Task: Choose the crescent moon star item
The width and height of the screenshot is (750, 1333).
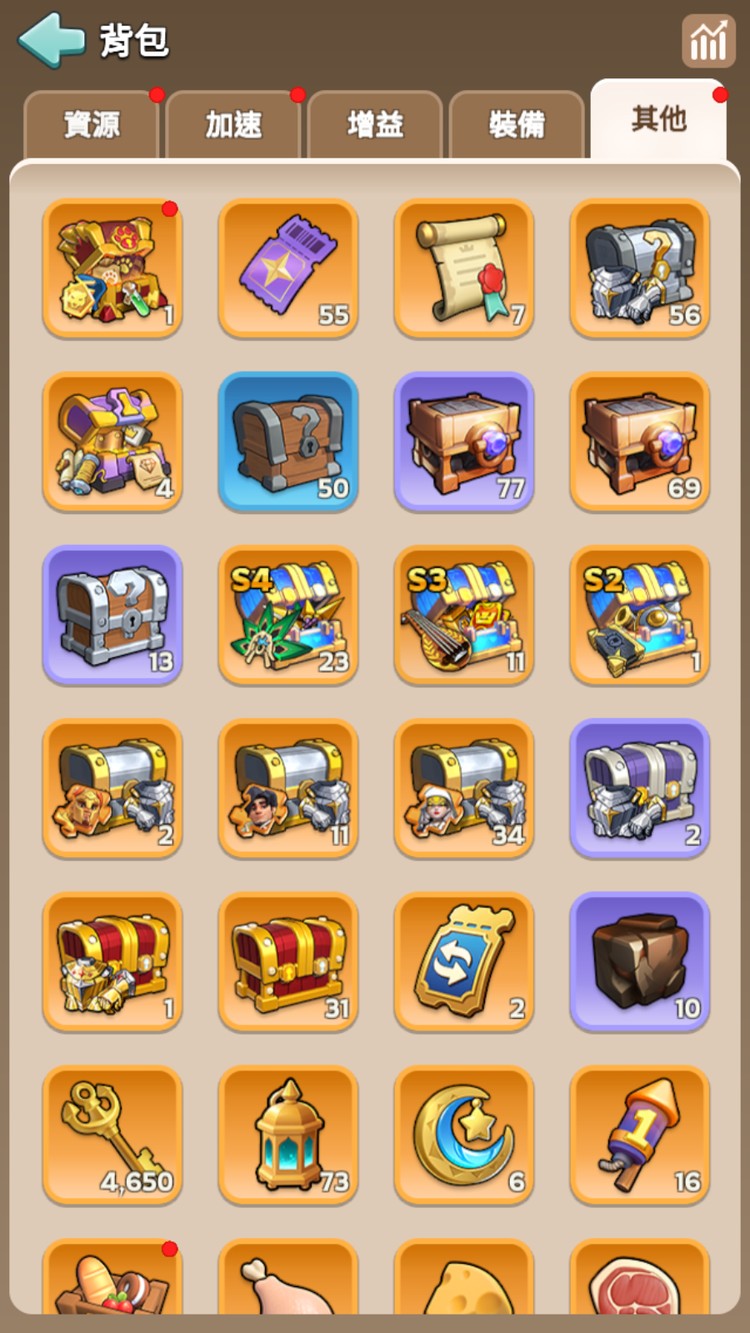Action: 464,1134
